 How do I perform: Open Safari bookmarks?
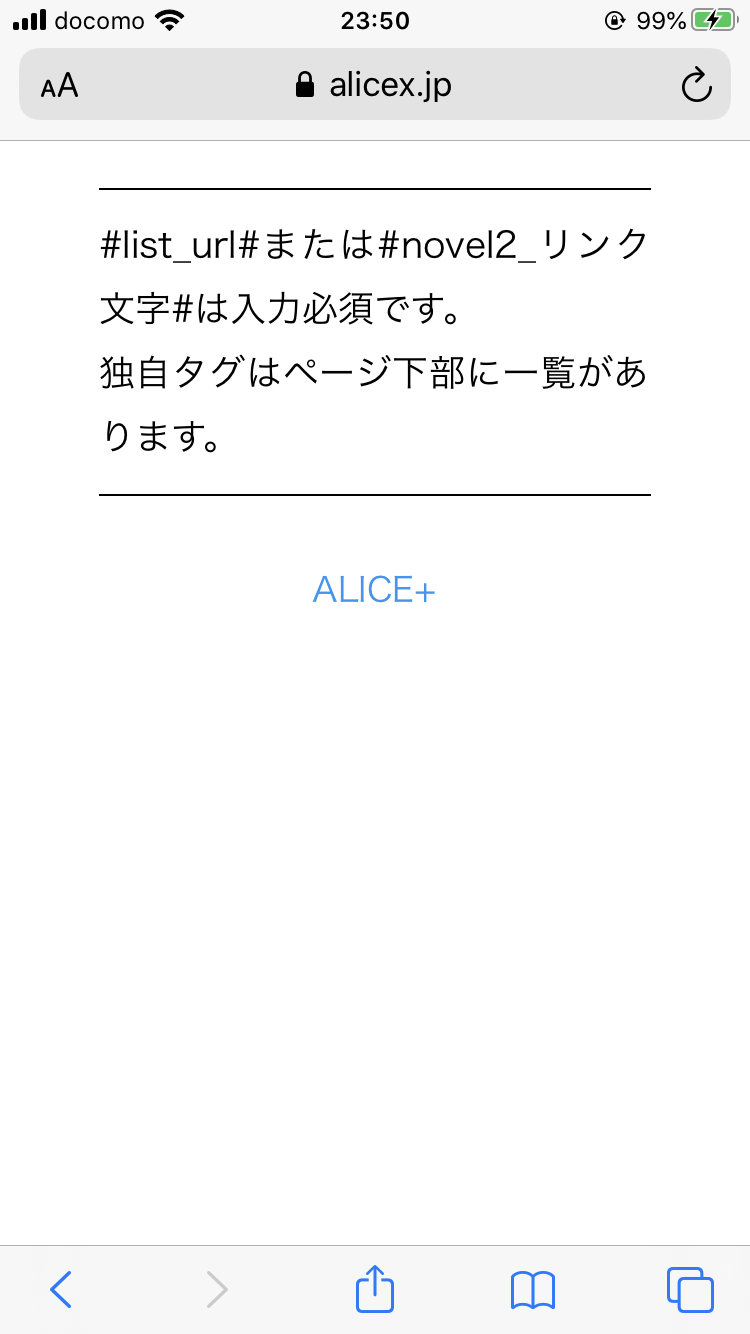coord(532,1289)
